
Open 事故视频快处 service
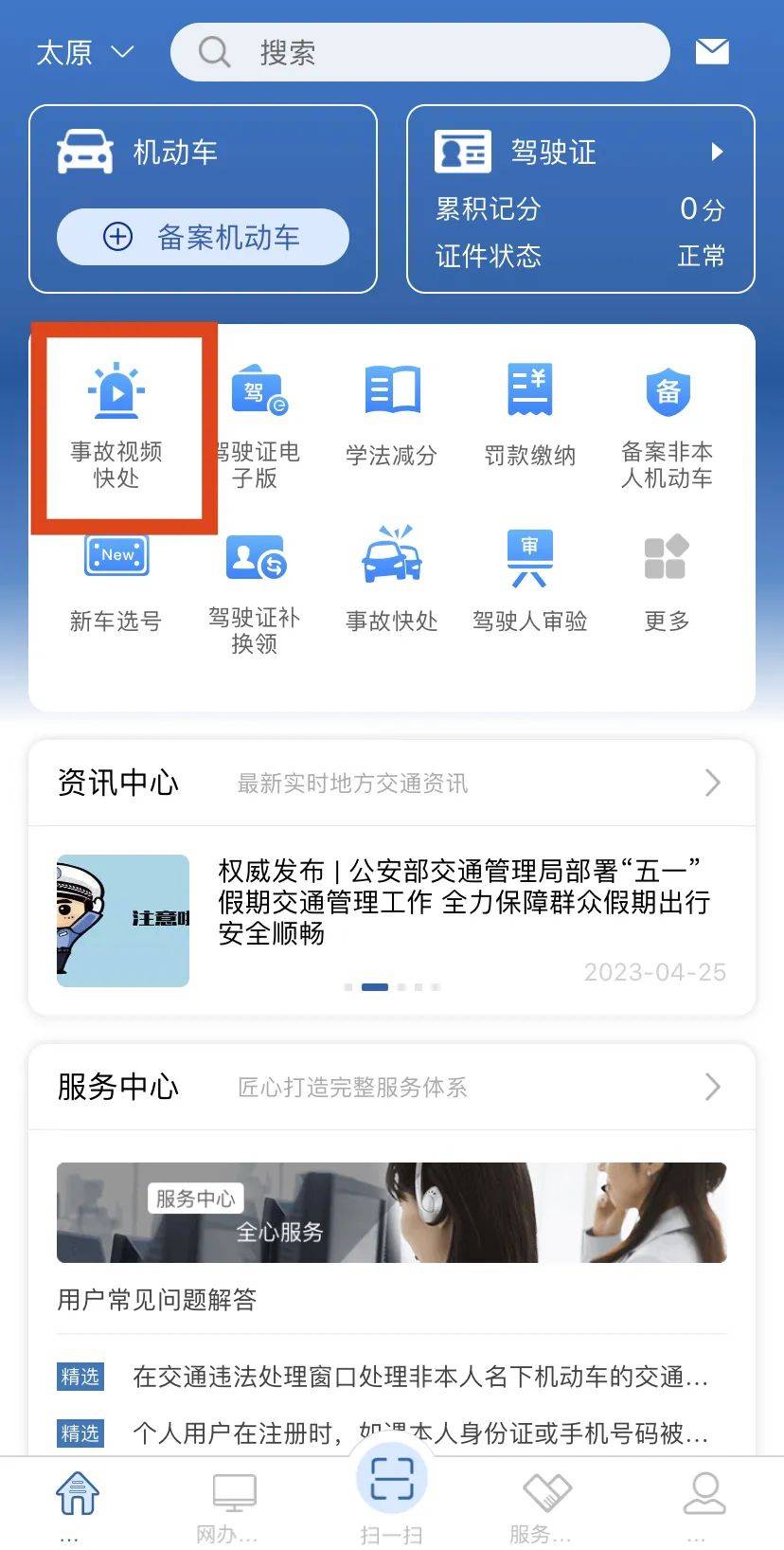coord(116,424)
